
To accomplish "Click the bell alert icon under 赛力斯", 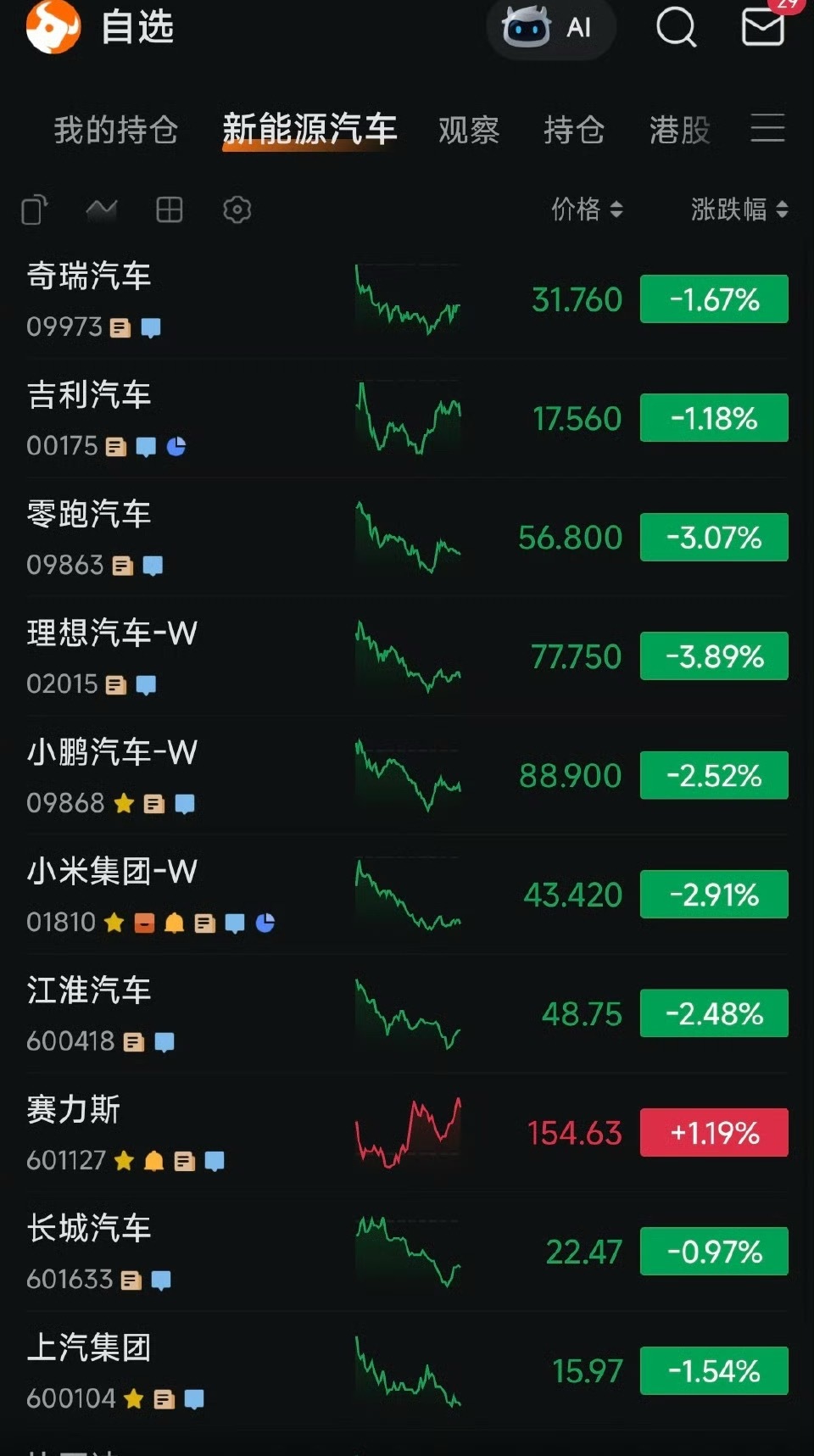I will pyautogui.click(x=154, y=1161).
